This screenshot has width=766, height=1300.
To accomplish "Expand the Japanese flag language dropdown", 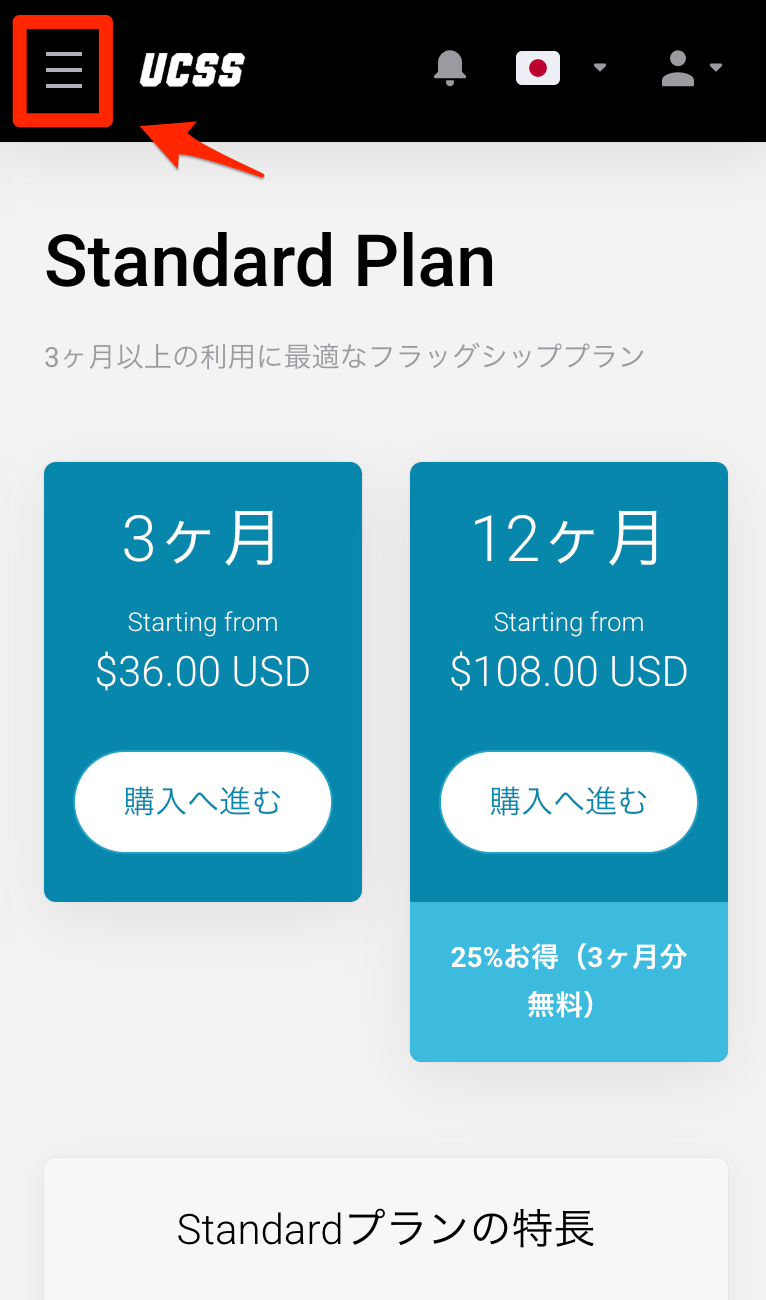I will [561, 68].
